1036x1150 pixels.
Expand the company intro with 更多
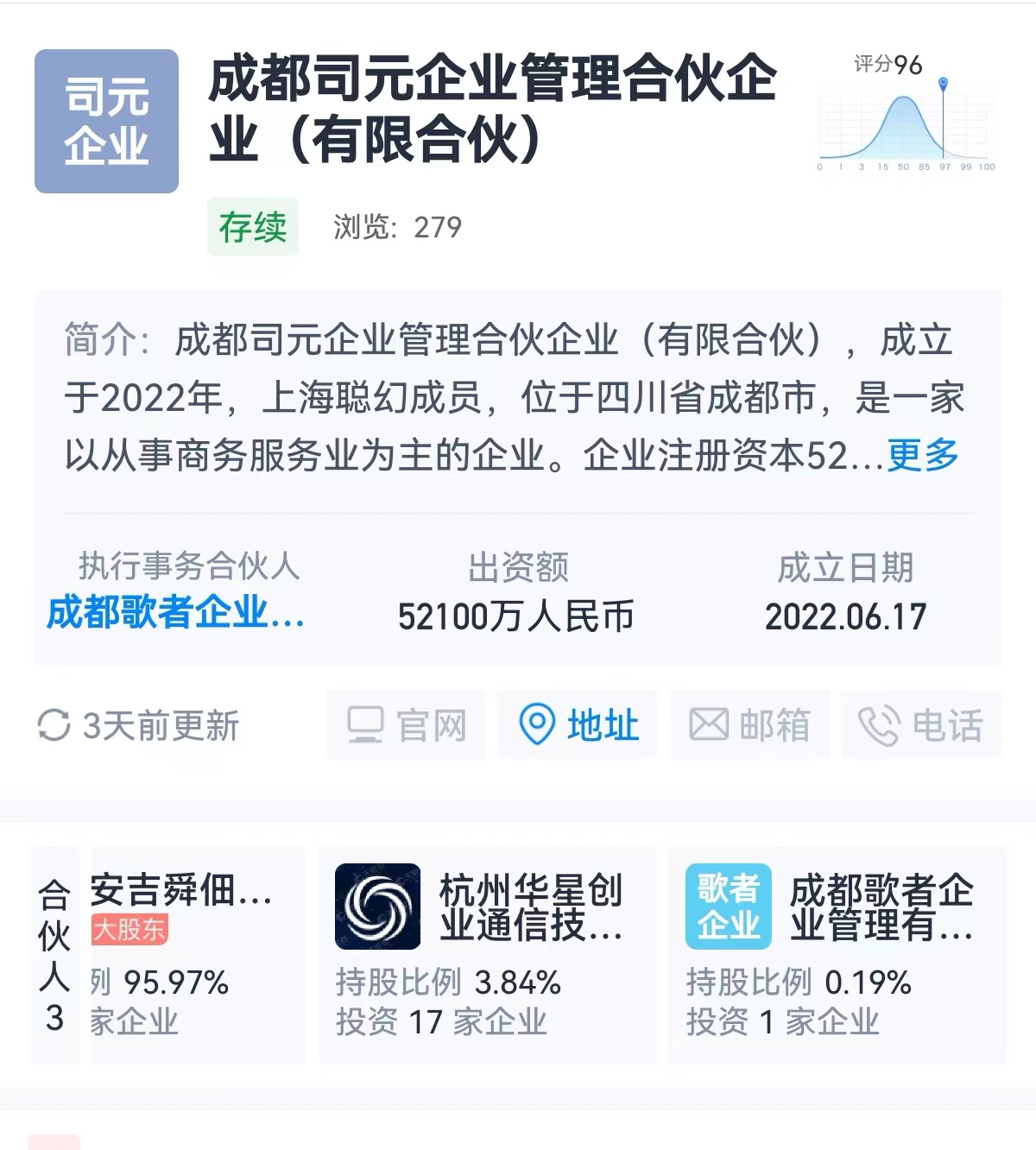[923, 455]
